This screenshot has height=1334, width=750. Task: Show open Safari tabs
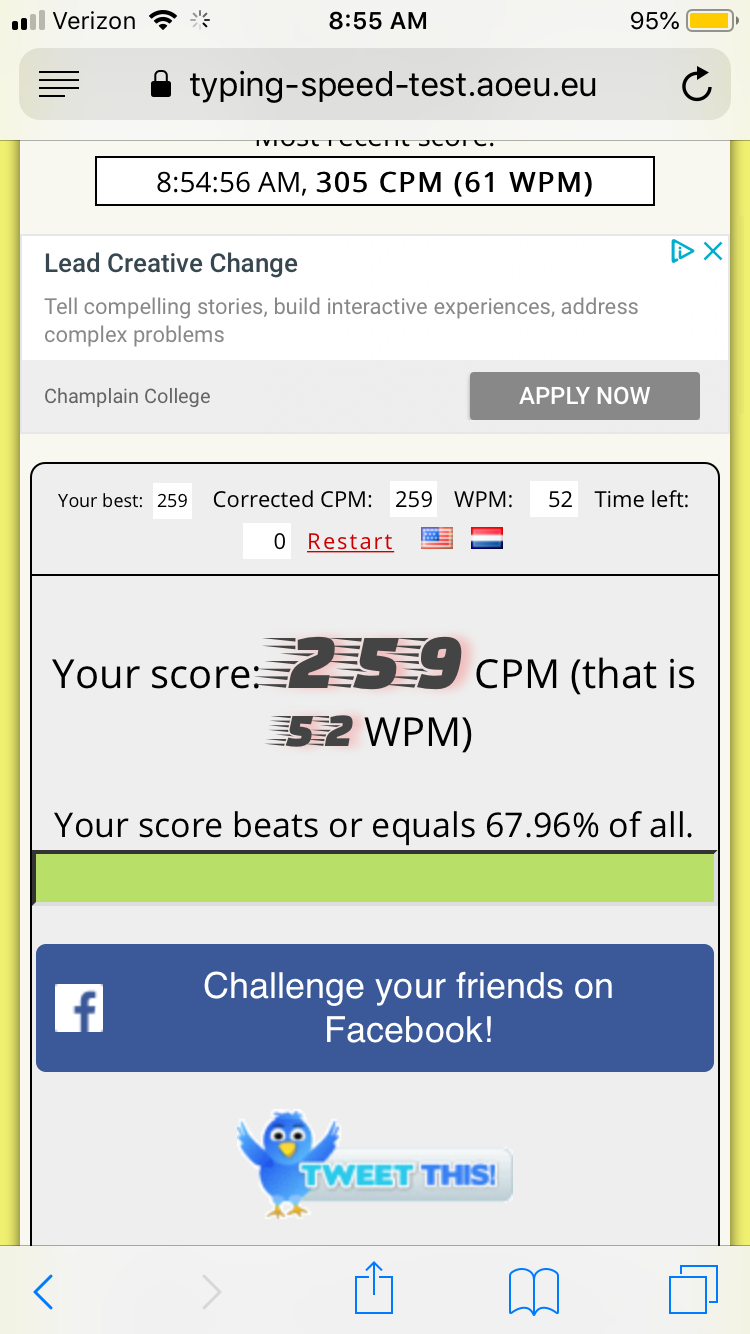[x=693, y=1290]
